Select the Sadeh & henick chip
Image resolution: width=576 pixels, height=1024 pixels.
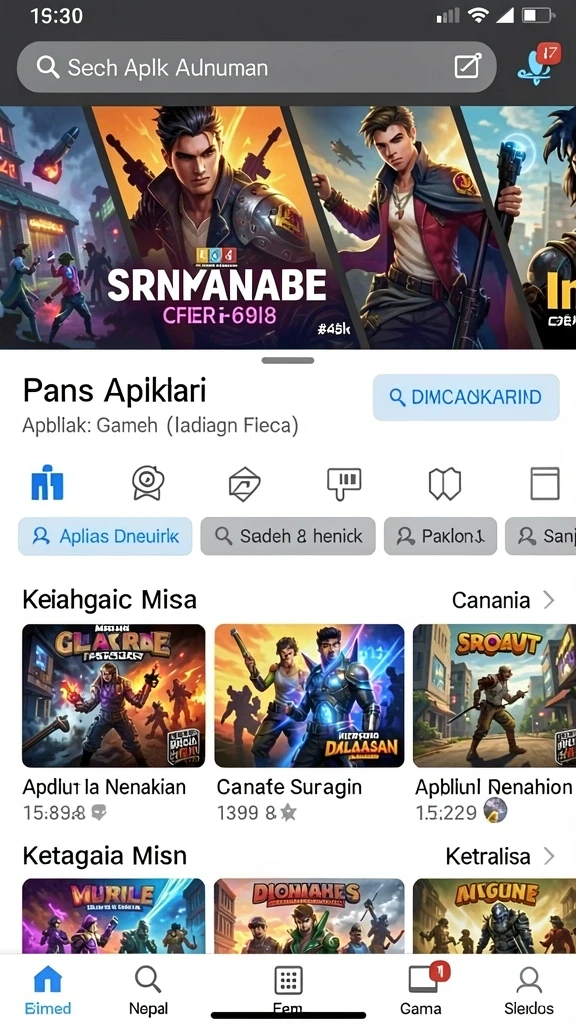click(288, 536)
